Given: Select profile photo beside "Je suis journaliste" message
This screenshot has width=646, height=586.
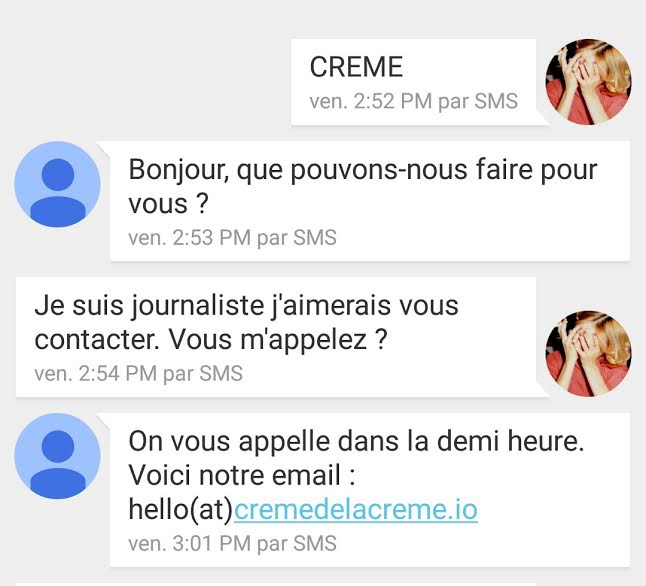Looking at the screenshot, I should coord(588,354).
